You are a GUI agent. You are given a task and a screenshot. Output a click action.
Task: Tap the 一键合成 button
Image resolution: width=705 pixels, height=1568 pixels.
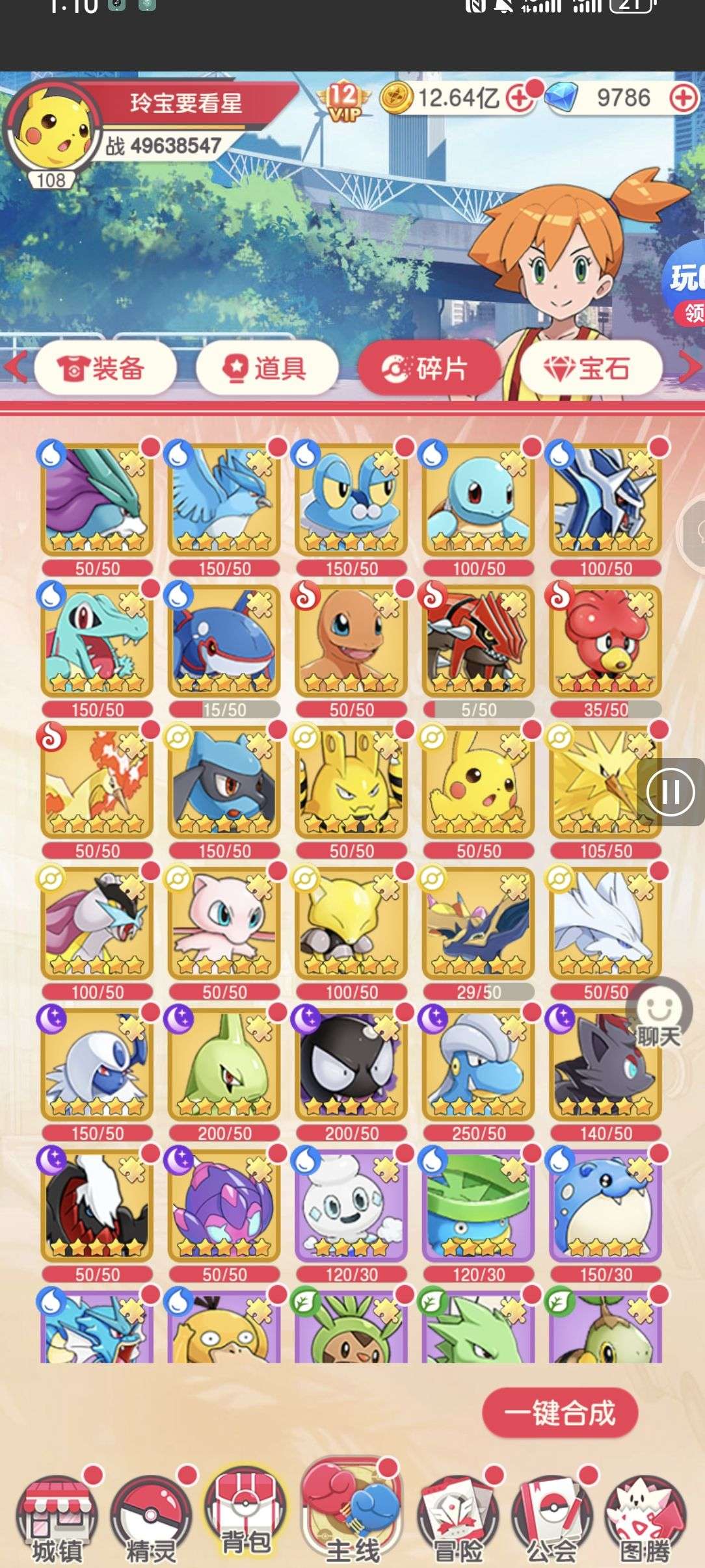[x=559, y=1413]
